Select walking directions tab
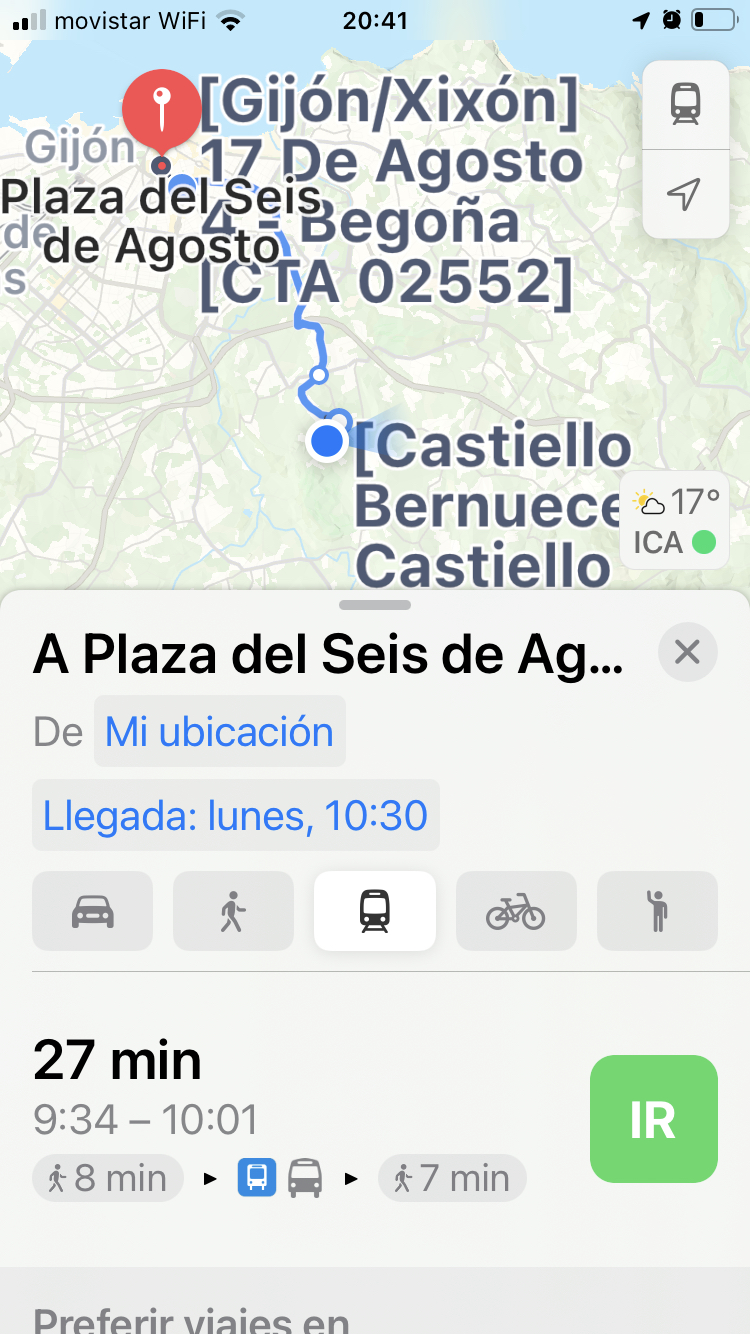 pos(233,911)
